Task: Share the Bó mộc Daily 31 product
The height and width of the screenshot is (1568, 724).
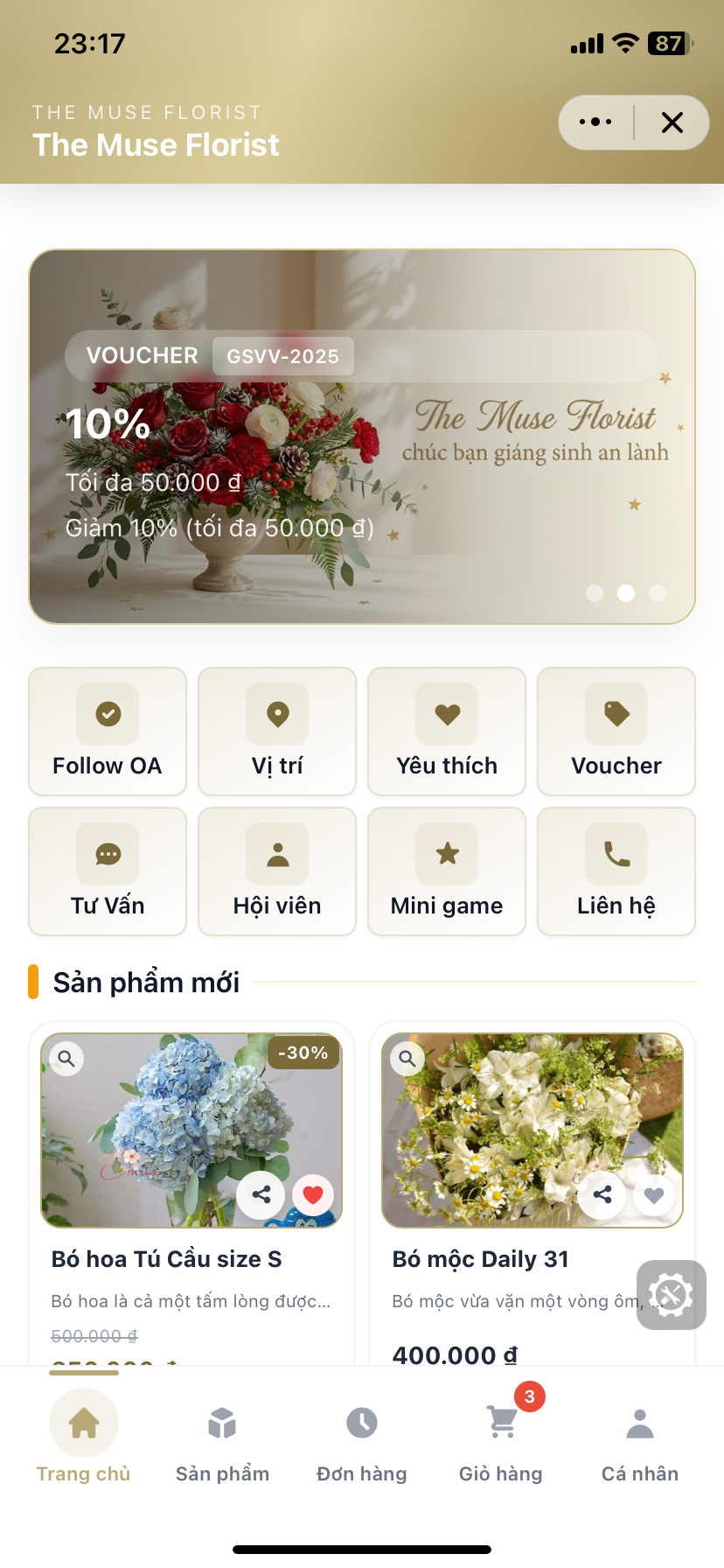Action: click(x=602, y=1194)
